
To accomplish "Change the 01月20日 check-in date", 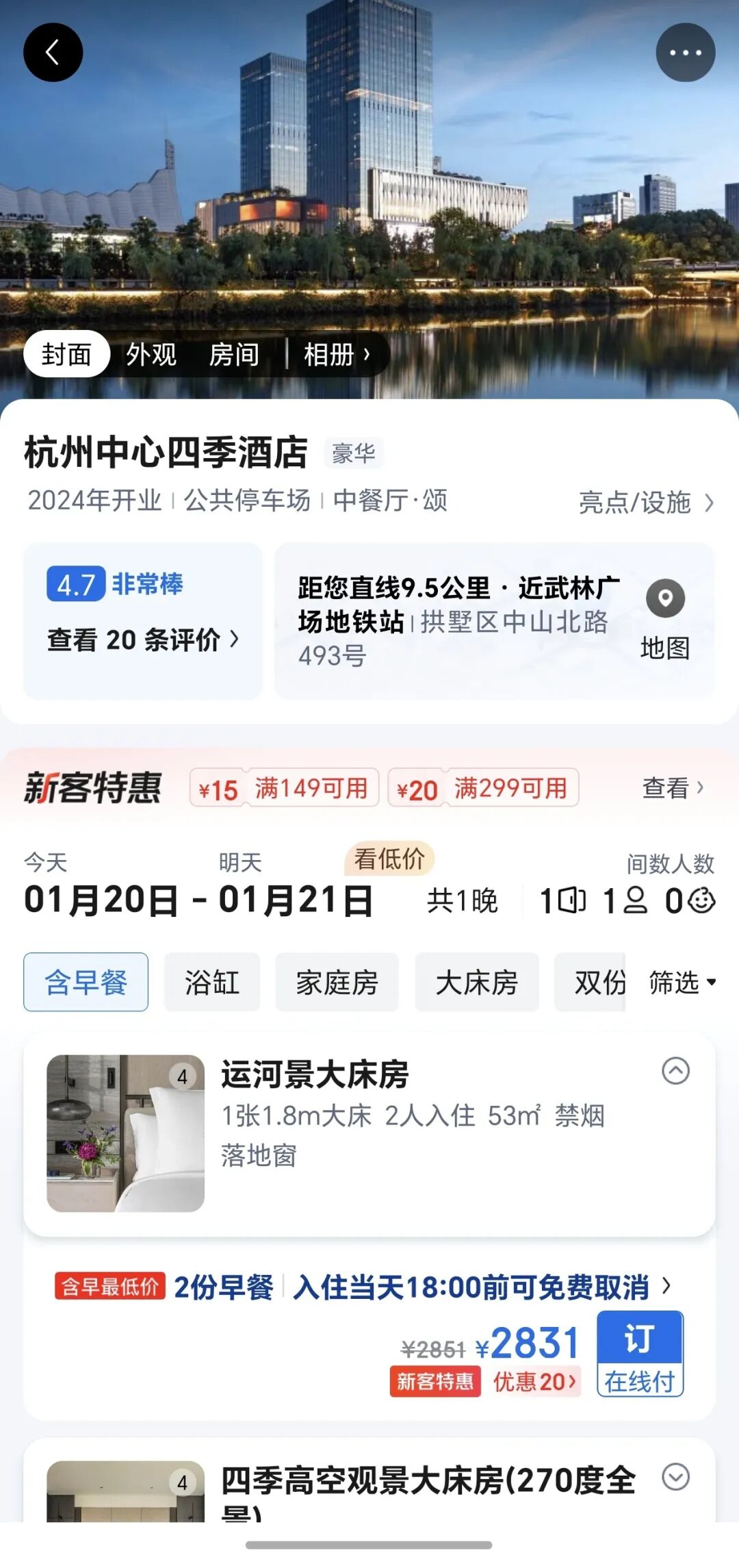I will [x=101, y=900].
